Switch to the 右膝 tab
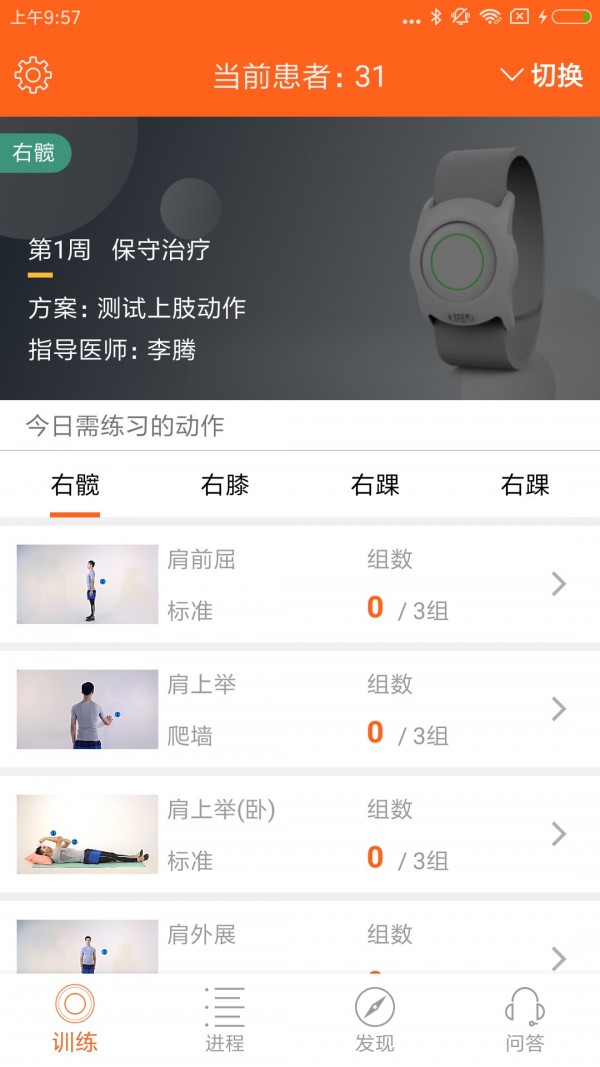The image size is (600, 1067). (225, 485)
